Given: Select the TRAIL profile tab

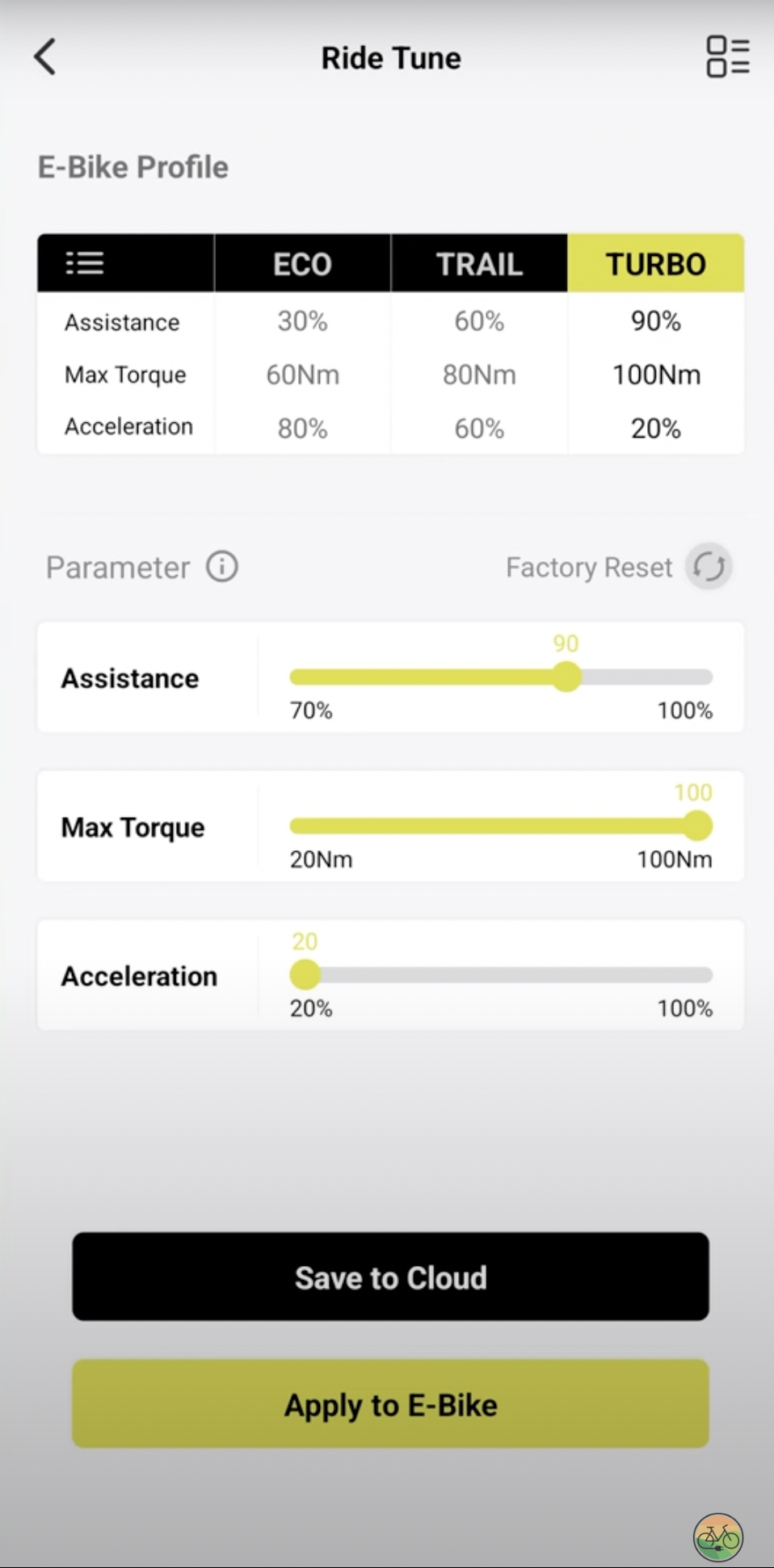Looking at the screenshot, I should (479, 264).
